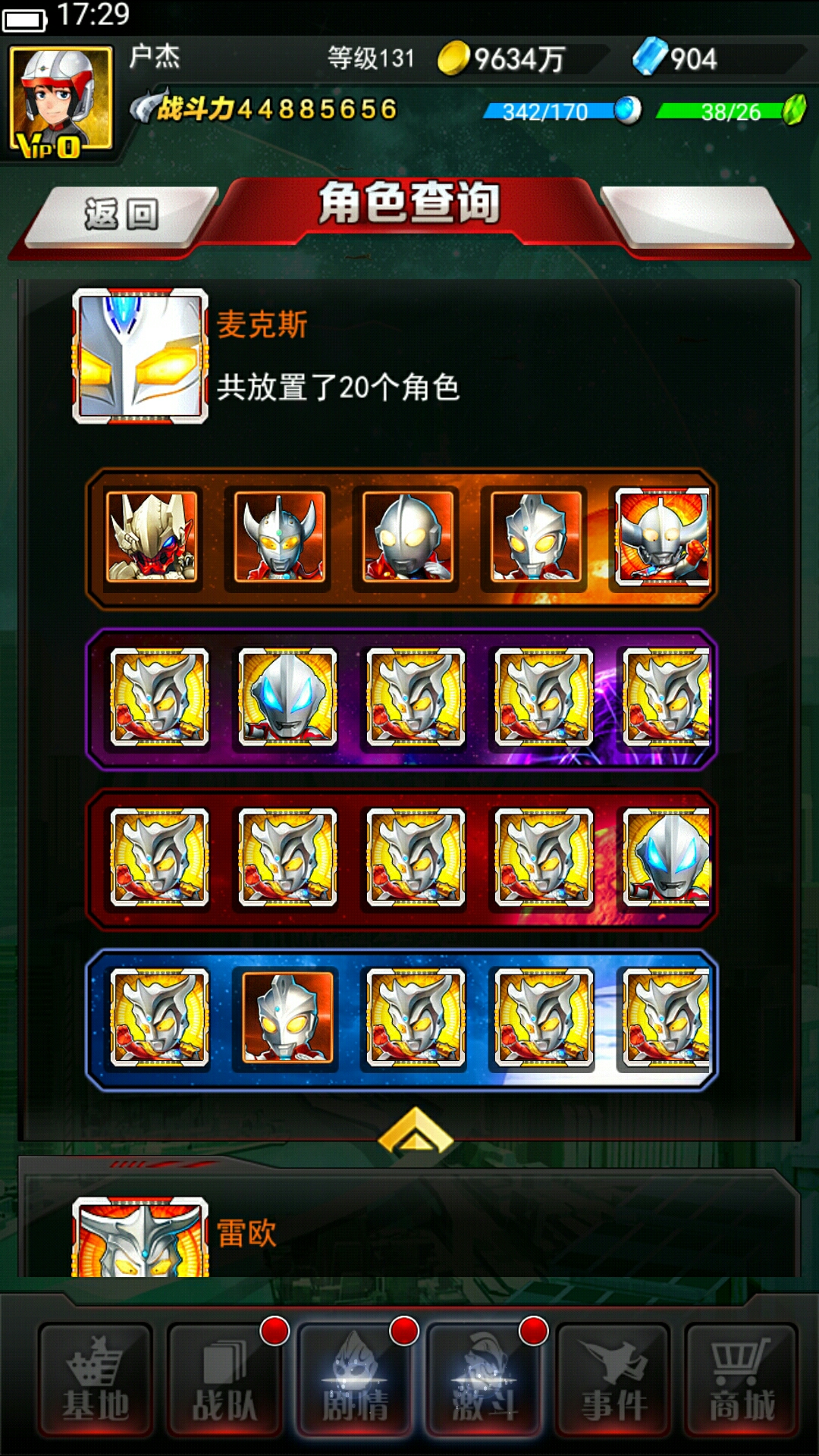Switch to the 激斗 tab
Image resolution: width=819 pixels, height=1456 pixels.
click(x=485, y=1380)
